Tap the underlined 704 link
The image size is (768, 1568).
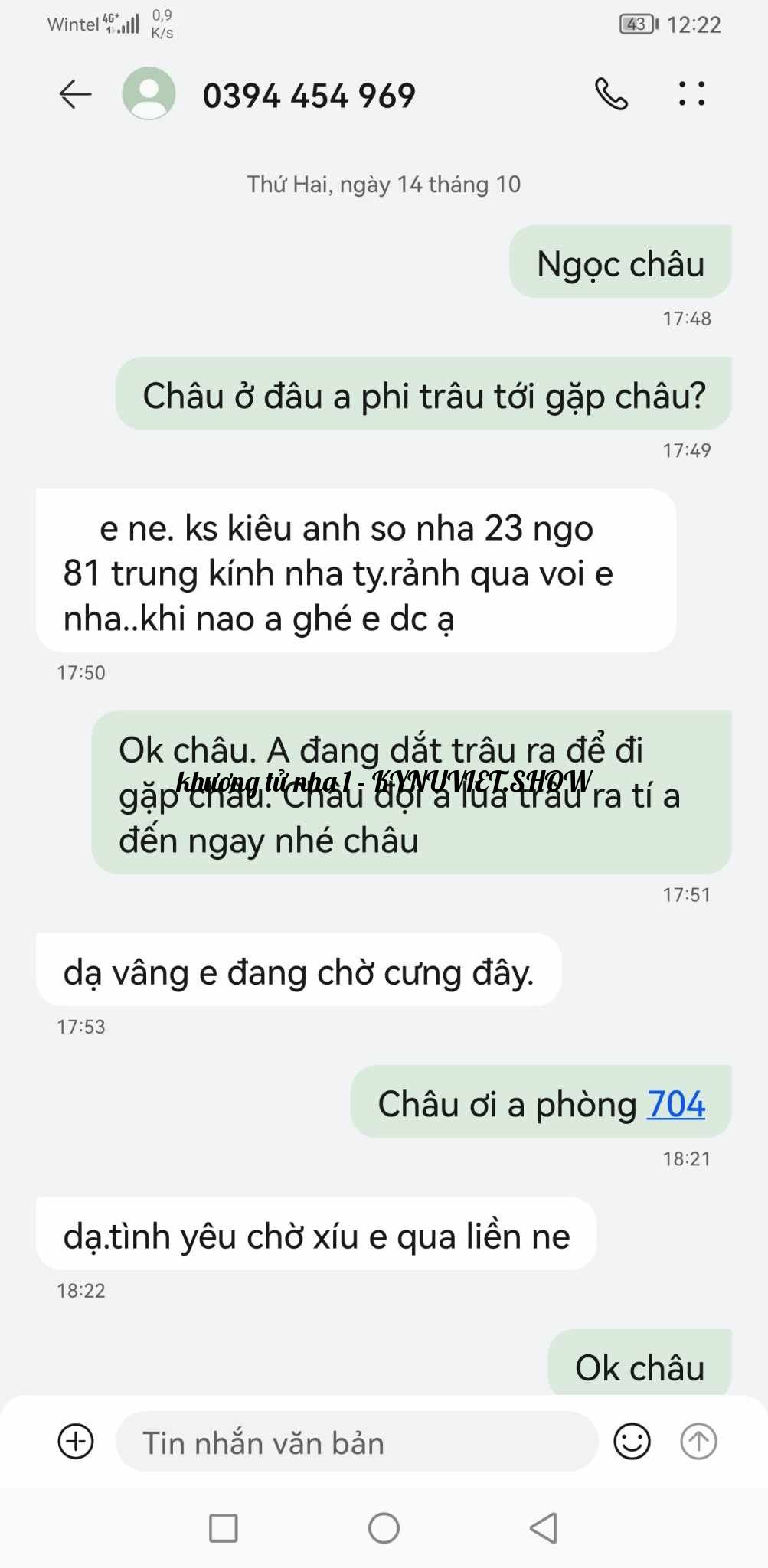pyautogui.click(x=675, y=1105)
